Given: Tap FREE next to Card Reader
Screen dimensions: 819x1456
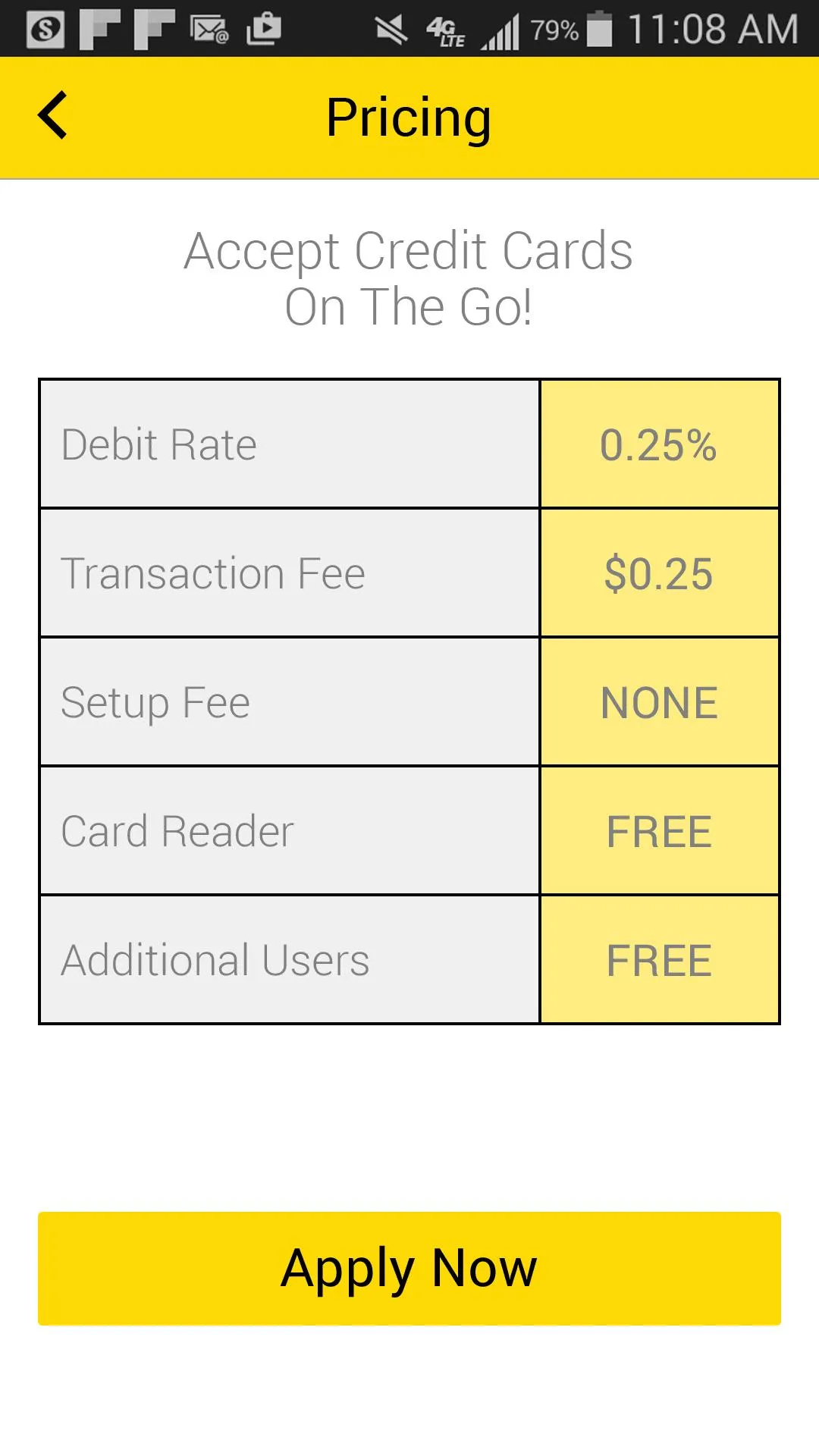Looking at the screenshot, I should (659, 830).
